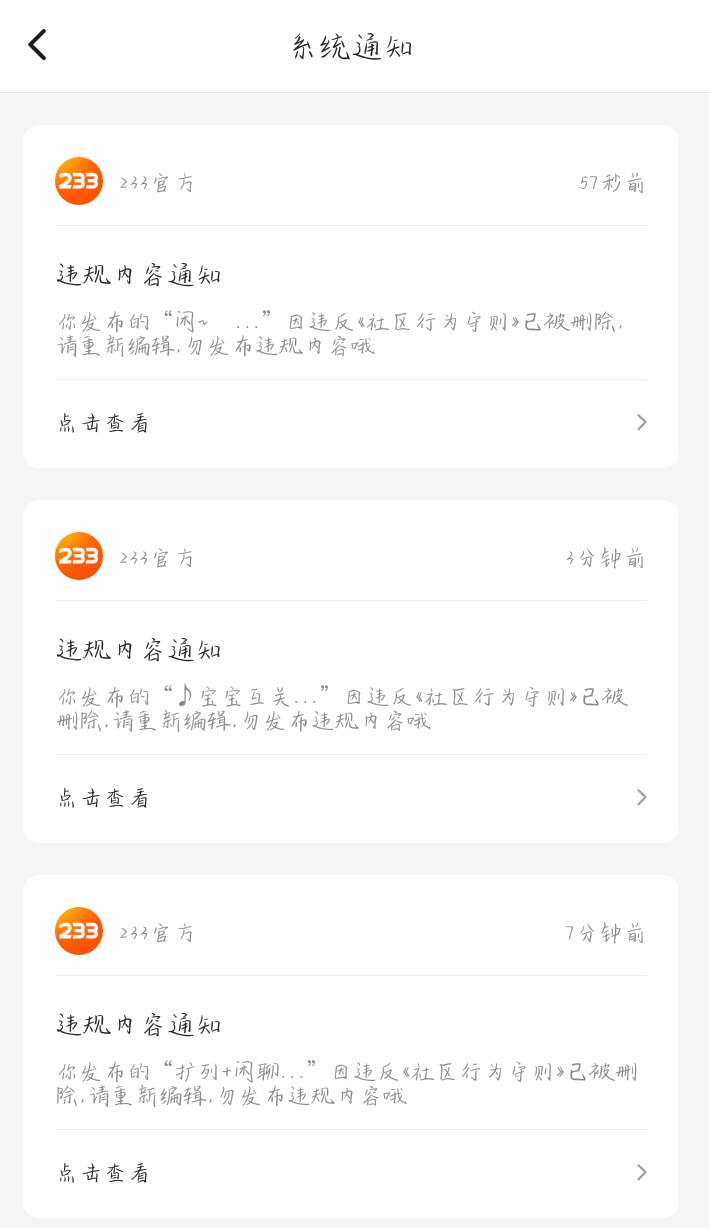Open 点击查看 for the “宝宝互关...” violation notice
709x1228 pixels.
coord(351,798)
